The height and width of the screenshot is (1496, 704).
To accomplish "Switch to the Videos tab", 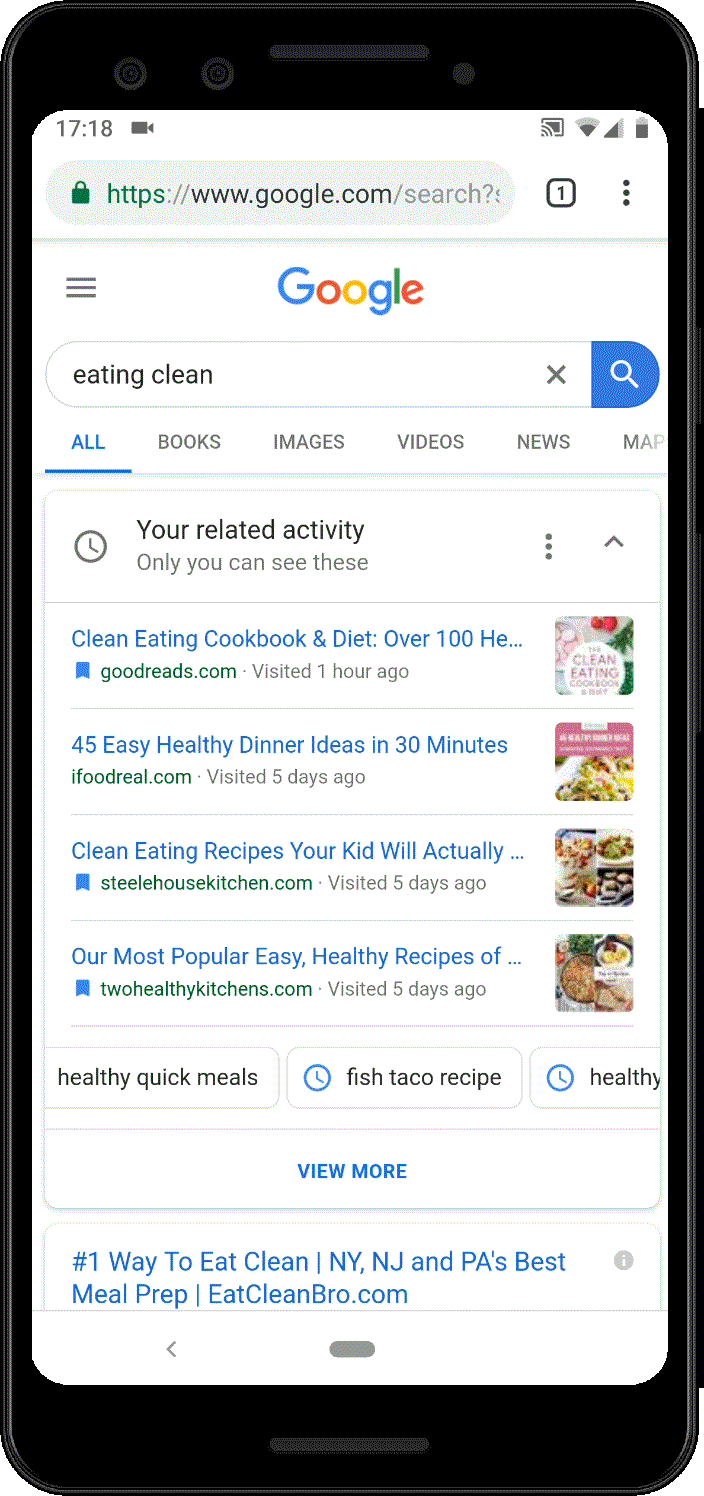I will [x=431, y=442].
